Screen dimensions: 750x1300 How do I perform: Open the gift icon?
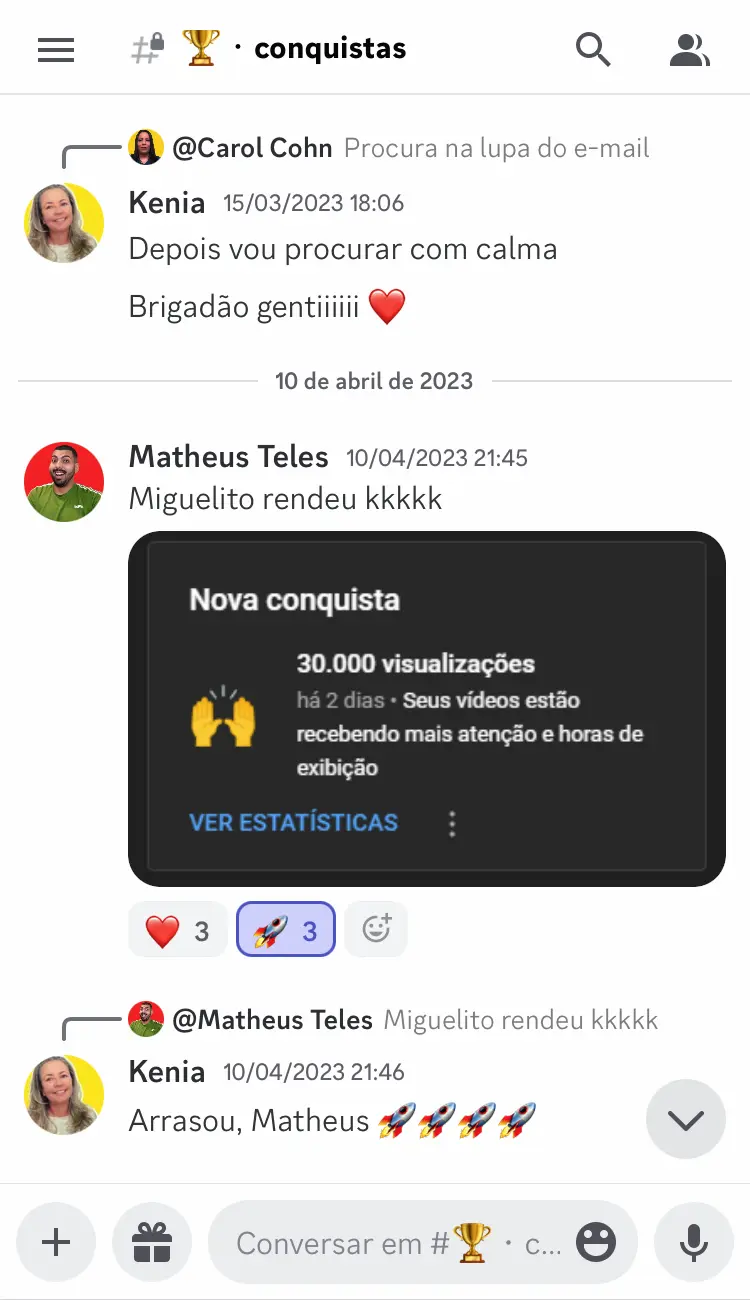pos(152,1242)
